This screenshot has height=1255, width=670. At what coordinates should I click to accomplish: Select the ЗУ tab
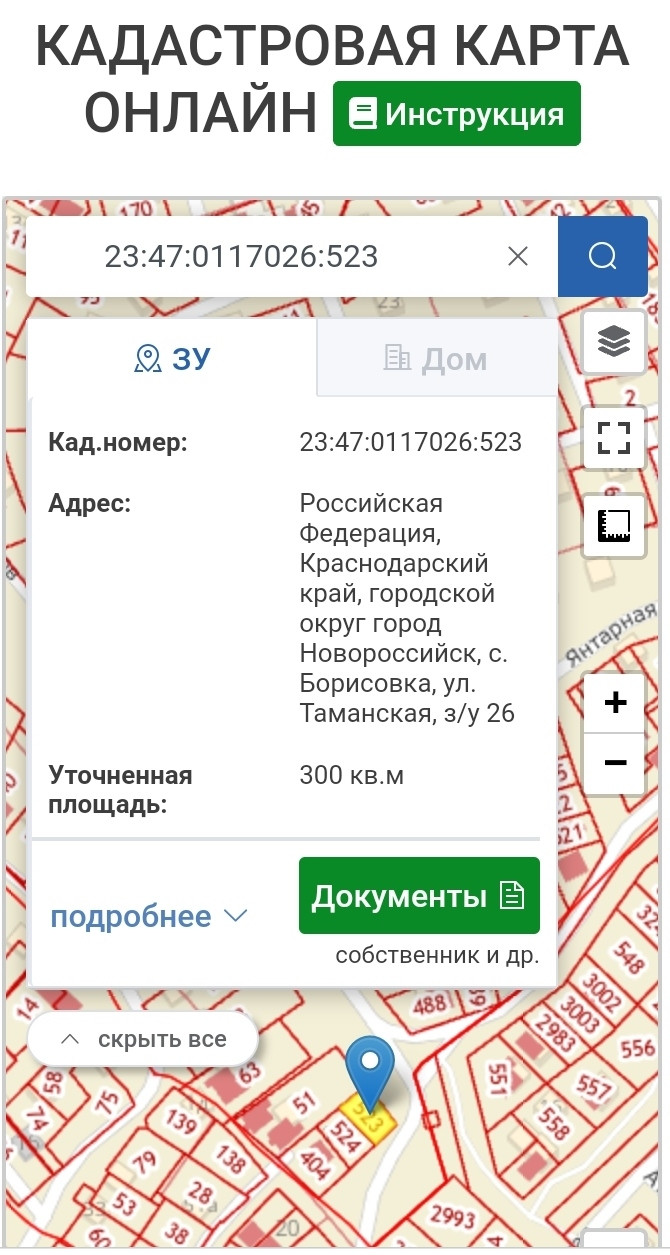tap(173, 358)
